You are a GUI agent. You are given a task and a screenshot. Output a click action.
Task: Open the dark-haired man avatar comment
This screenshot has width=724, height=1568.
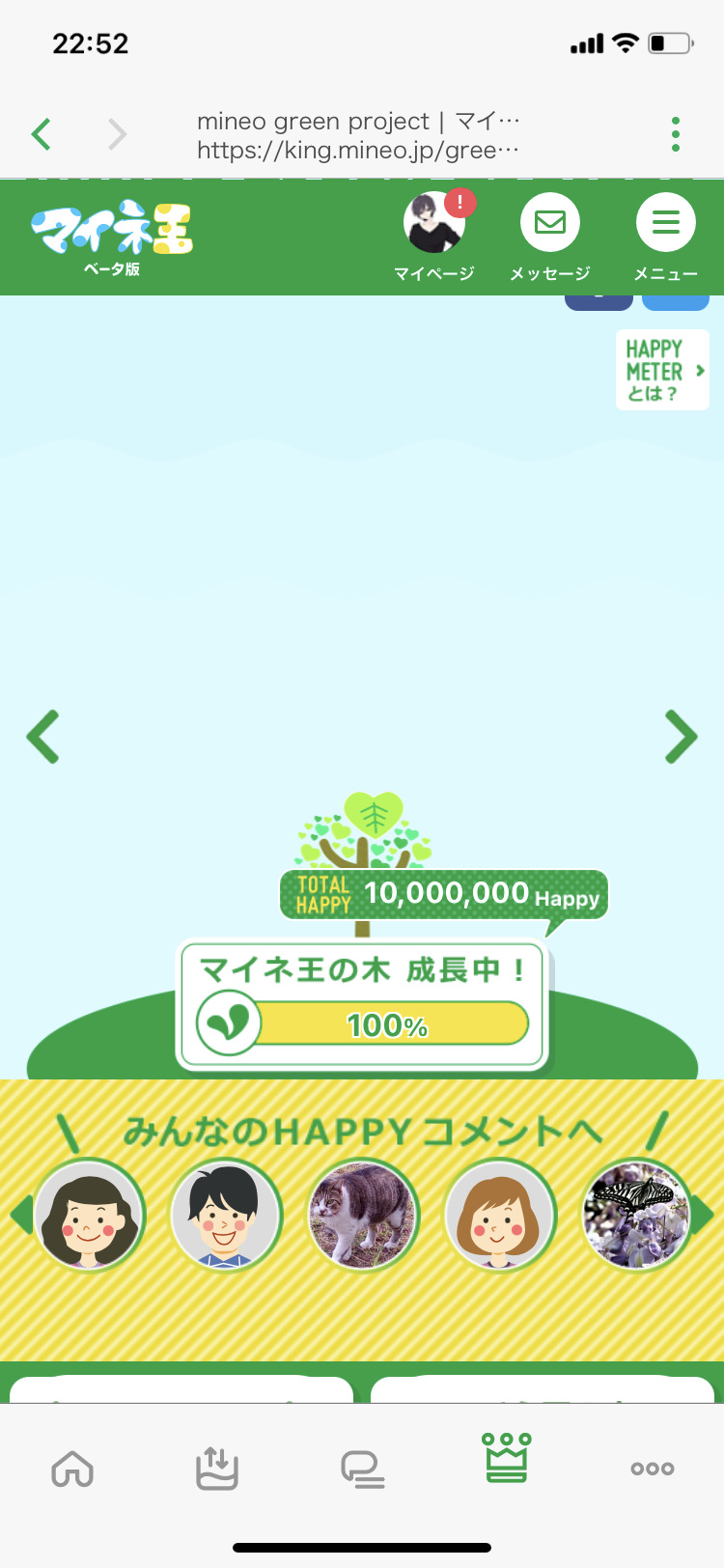(x=226, y=1216)
